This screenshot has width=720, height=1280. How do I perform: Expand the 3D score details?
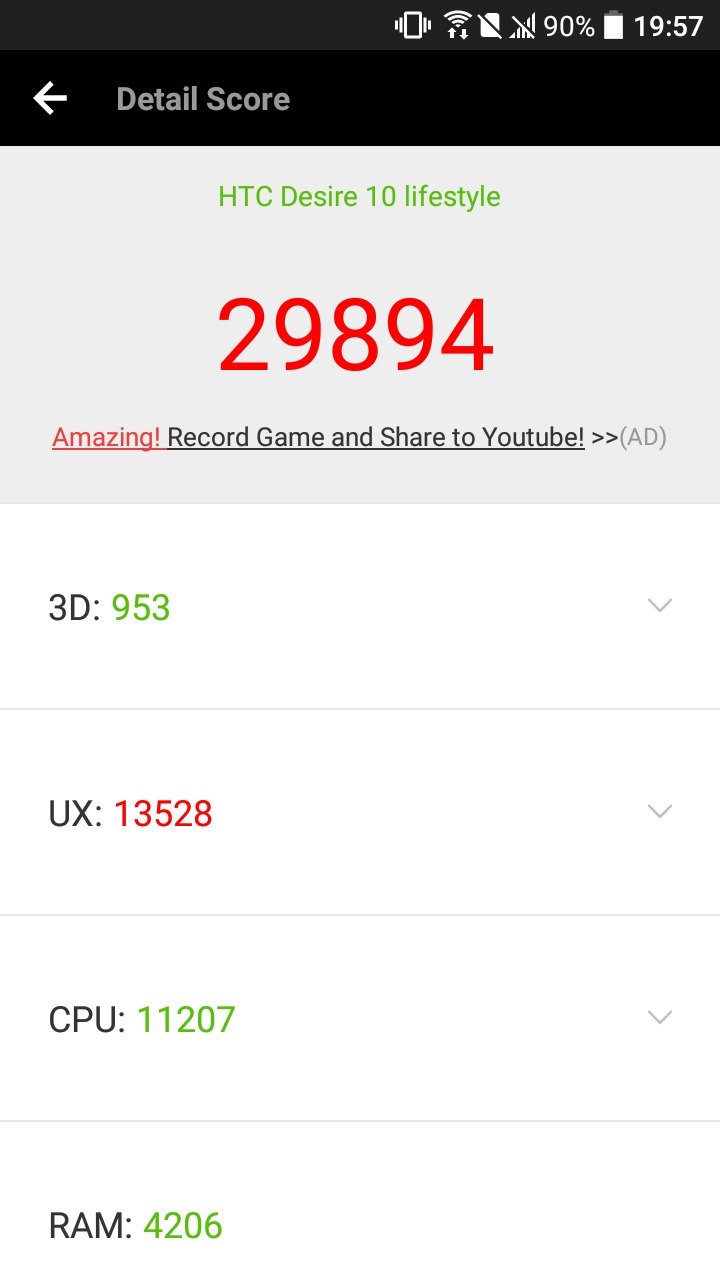(659, 605)
